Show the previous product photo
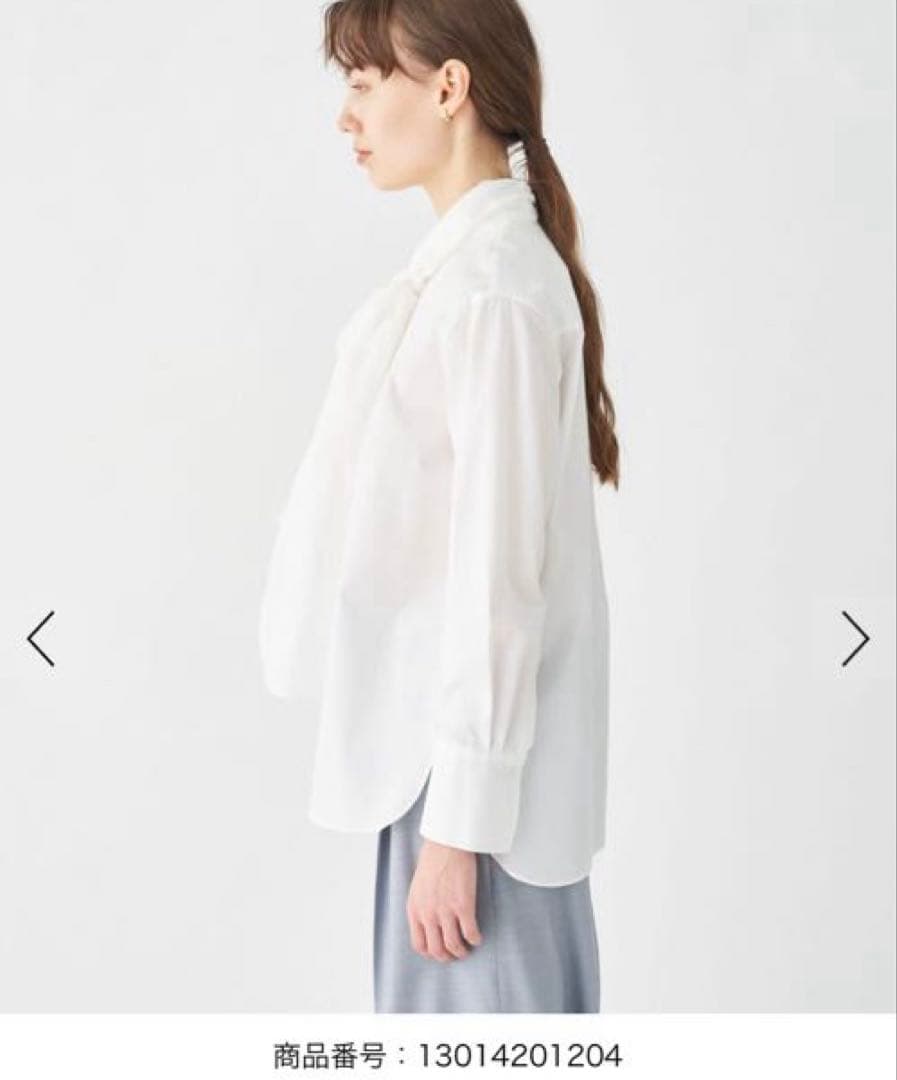This screenshot has width=897, height=1080. 41,639
